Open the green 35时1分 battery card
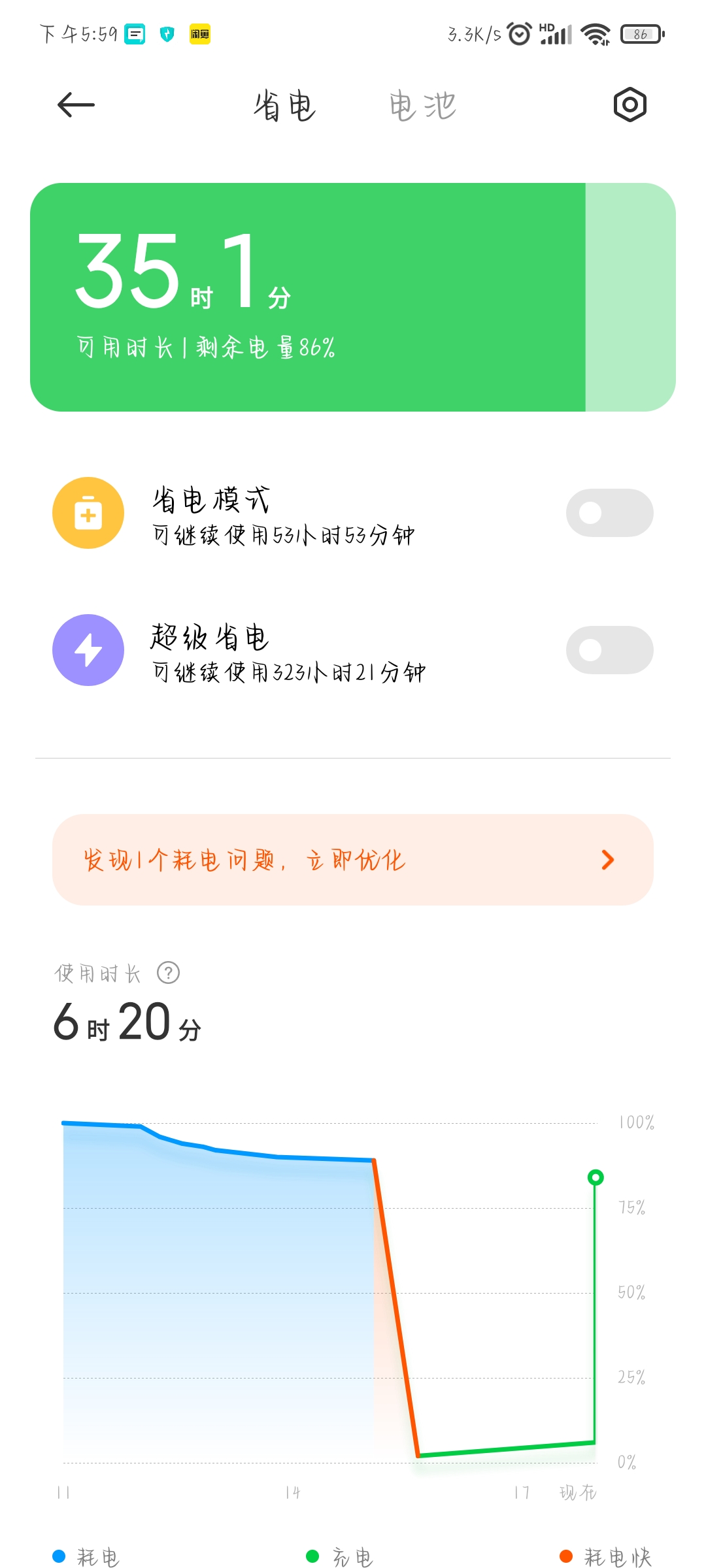This screenshot has height=1568, width=706. 353,297
